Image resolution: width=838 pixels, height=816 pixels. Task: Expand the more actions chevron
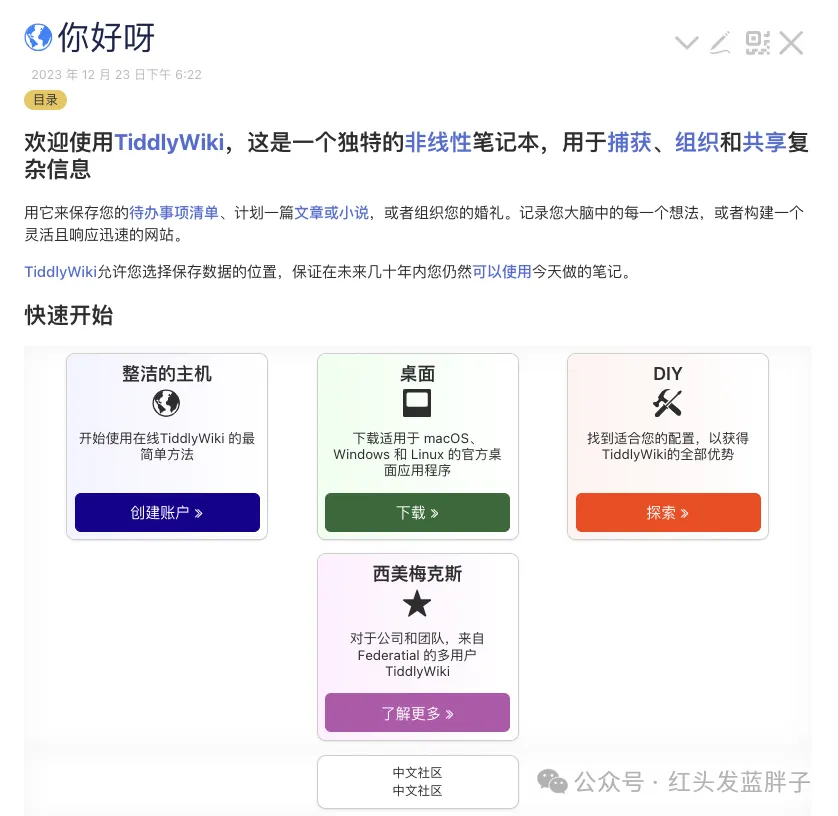pos(686,42)
